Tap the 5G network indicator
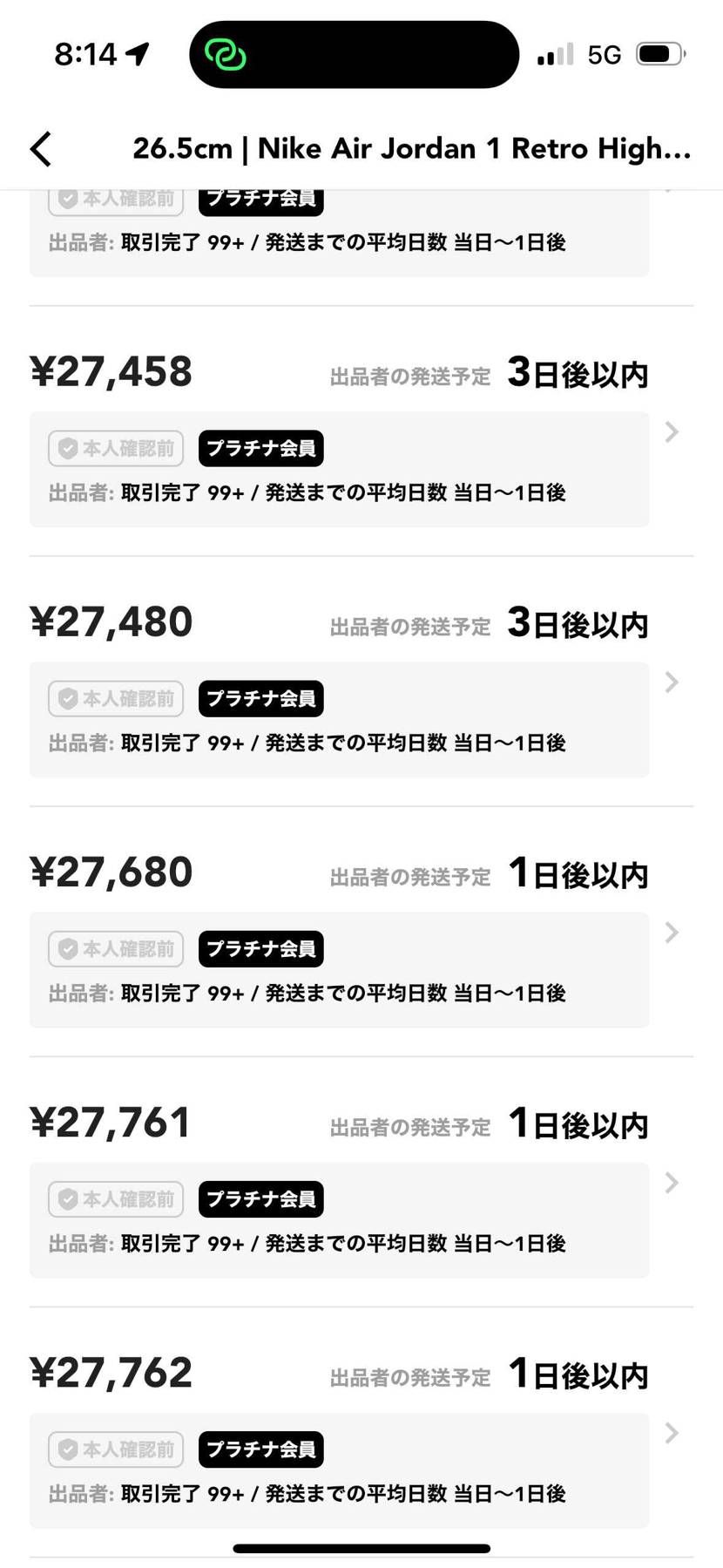Screen dimensions: 723x1568 [604, 54]
